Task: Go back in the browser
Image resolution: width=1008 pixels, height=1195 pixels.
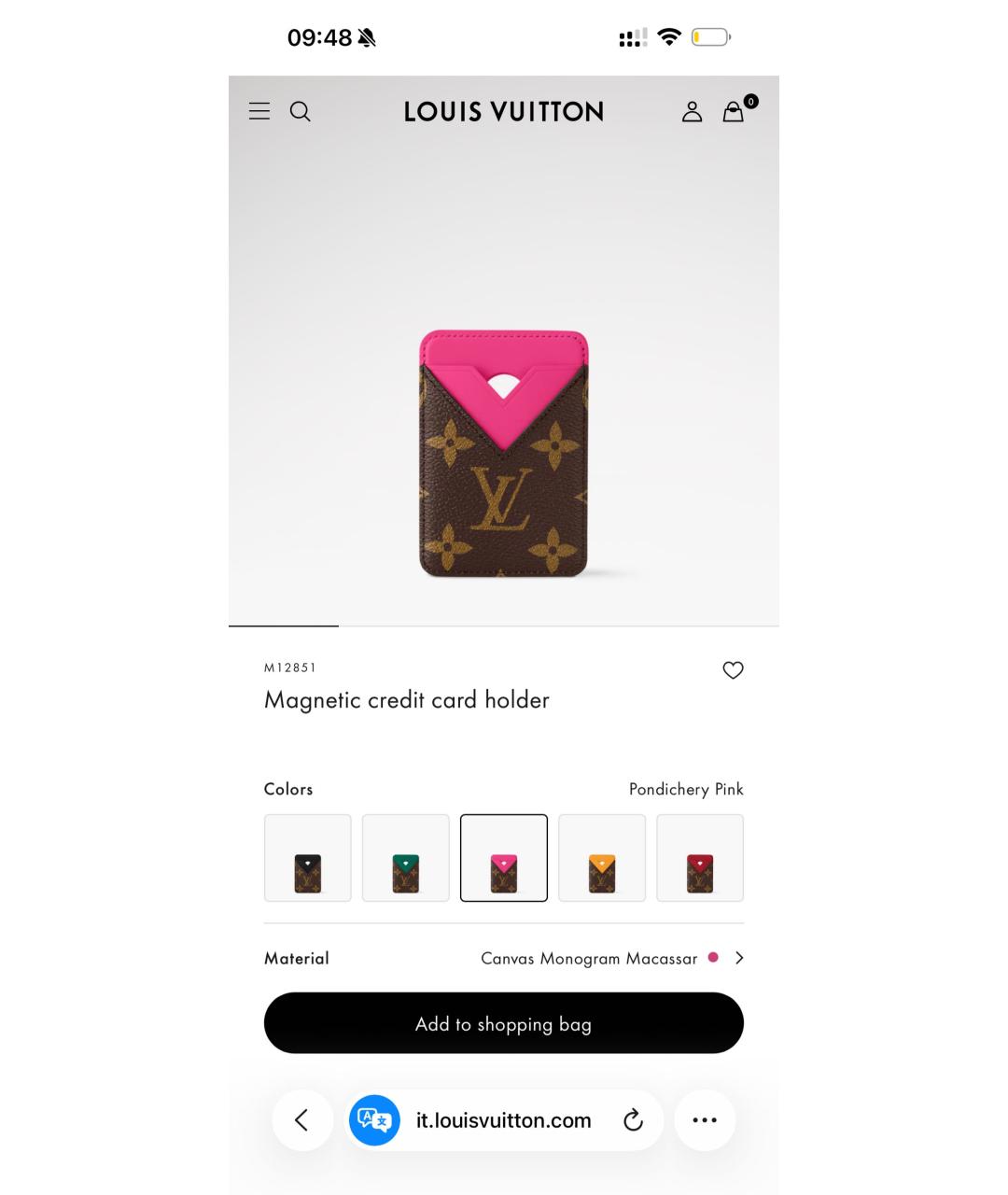Action: coord(301,1120)
